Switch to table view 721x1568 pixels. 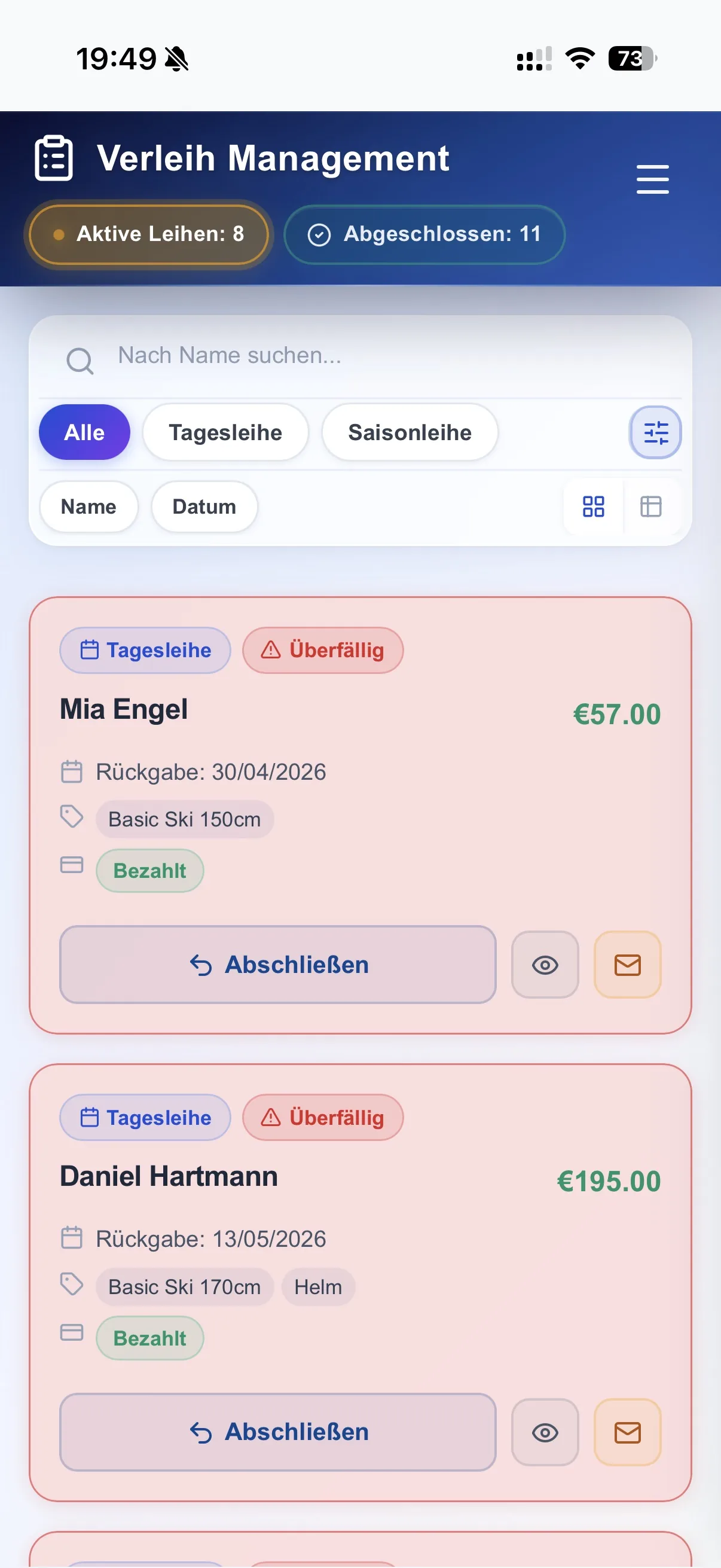coord(651,507)
